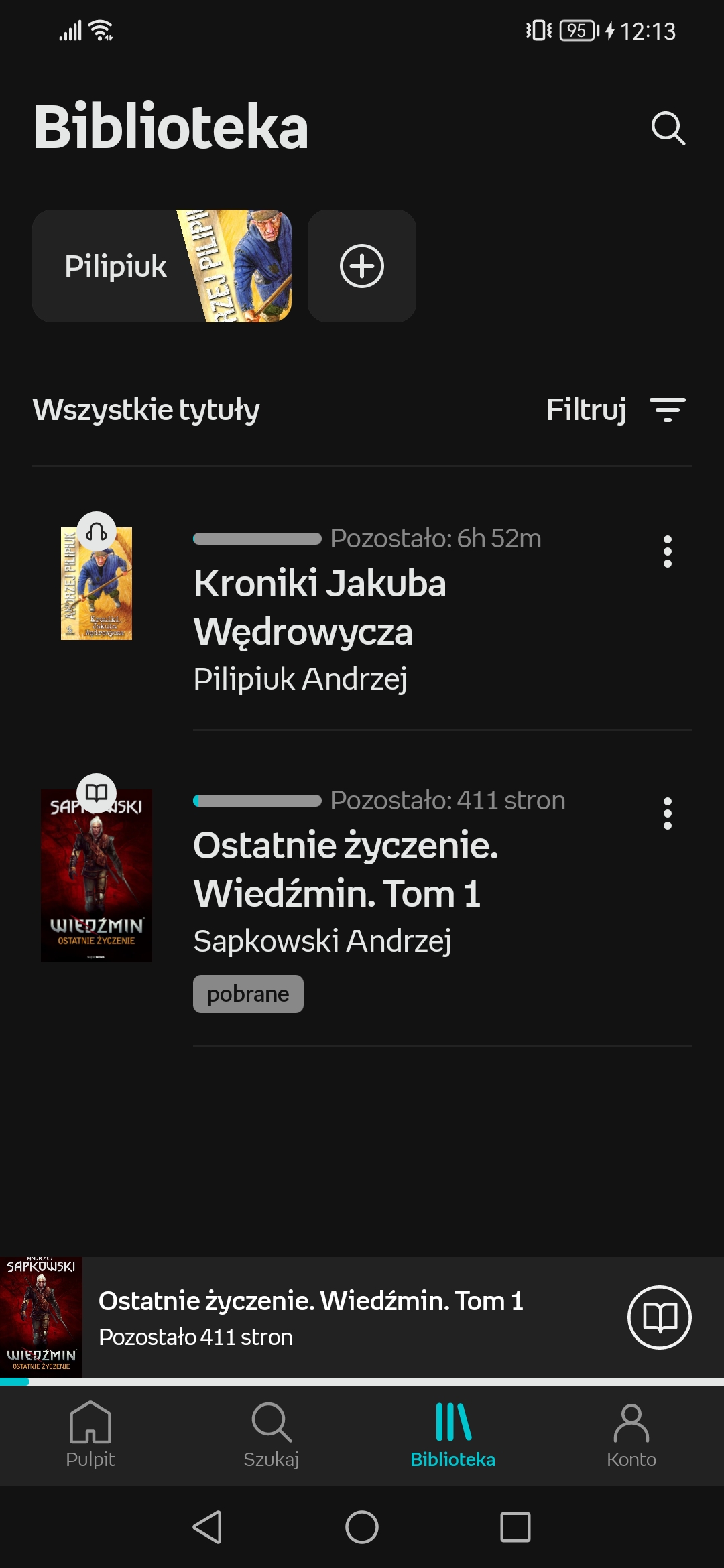Open the Filtruj filter options

click(x=615, y=409)
